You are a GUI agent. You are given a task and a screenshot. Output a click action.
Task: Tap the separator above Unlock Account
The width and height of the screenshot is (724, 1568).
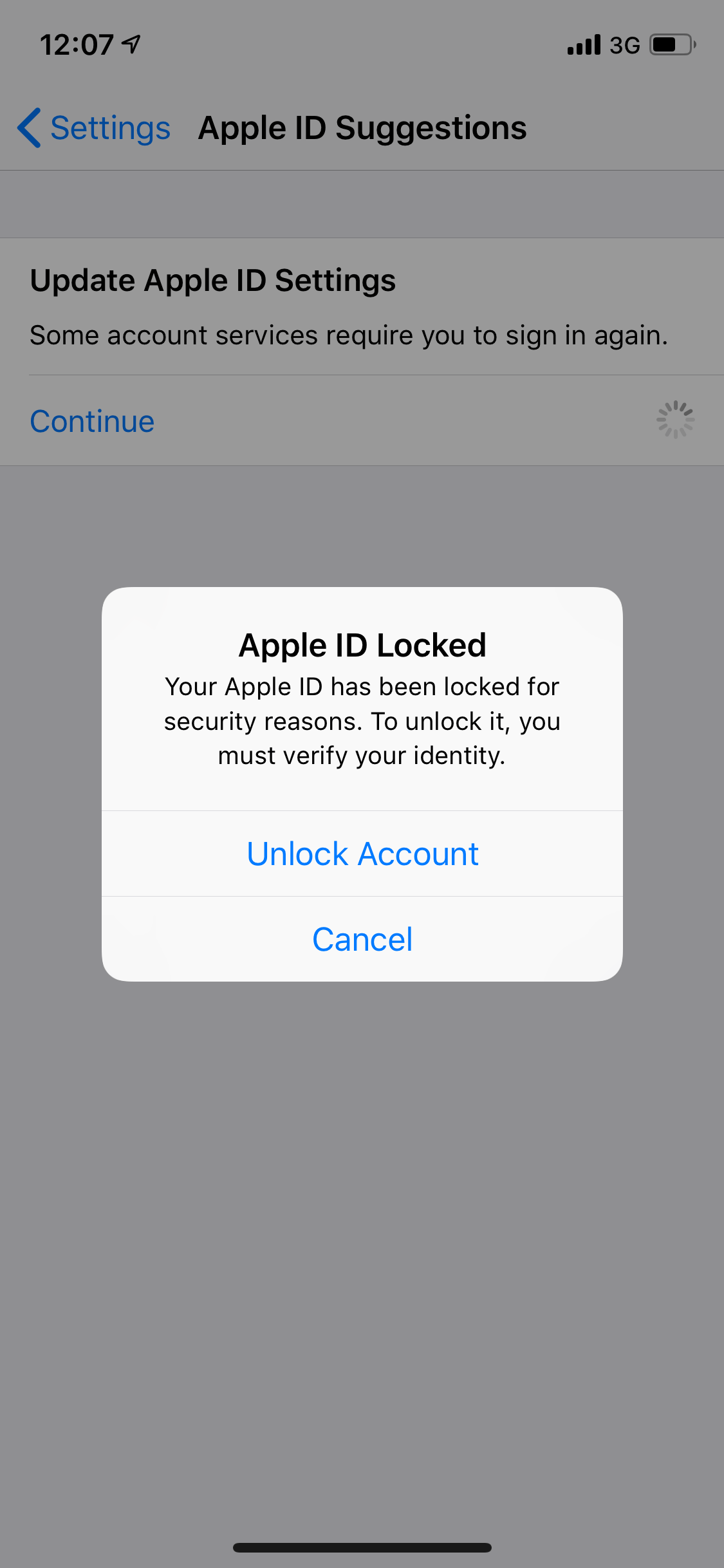362,810
